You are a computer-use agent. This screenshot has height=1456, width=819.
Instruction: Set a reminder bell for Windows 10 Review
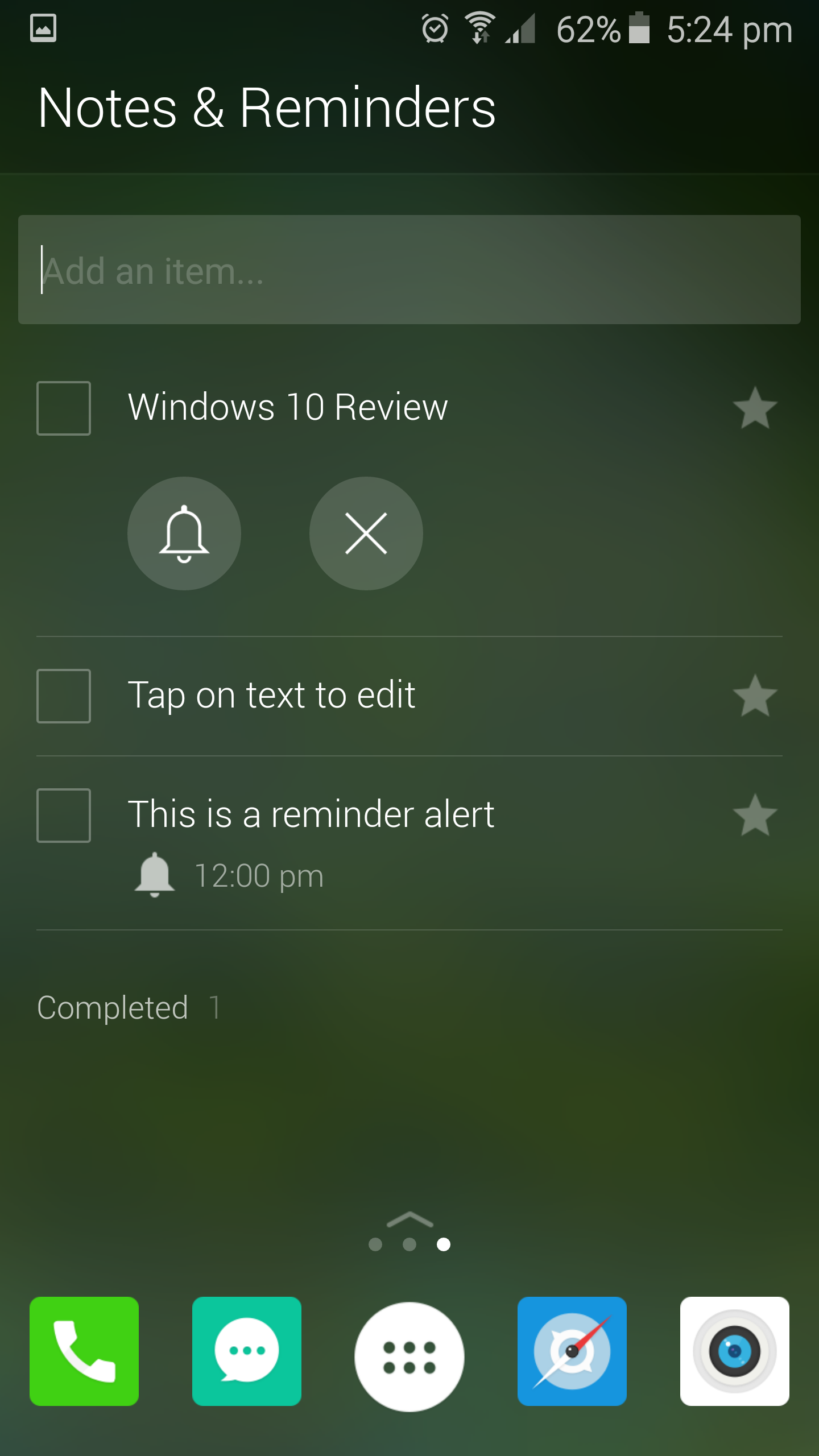pyautogui.click(x=184, y=533)
